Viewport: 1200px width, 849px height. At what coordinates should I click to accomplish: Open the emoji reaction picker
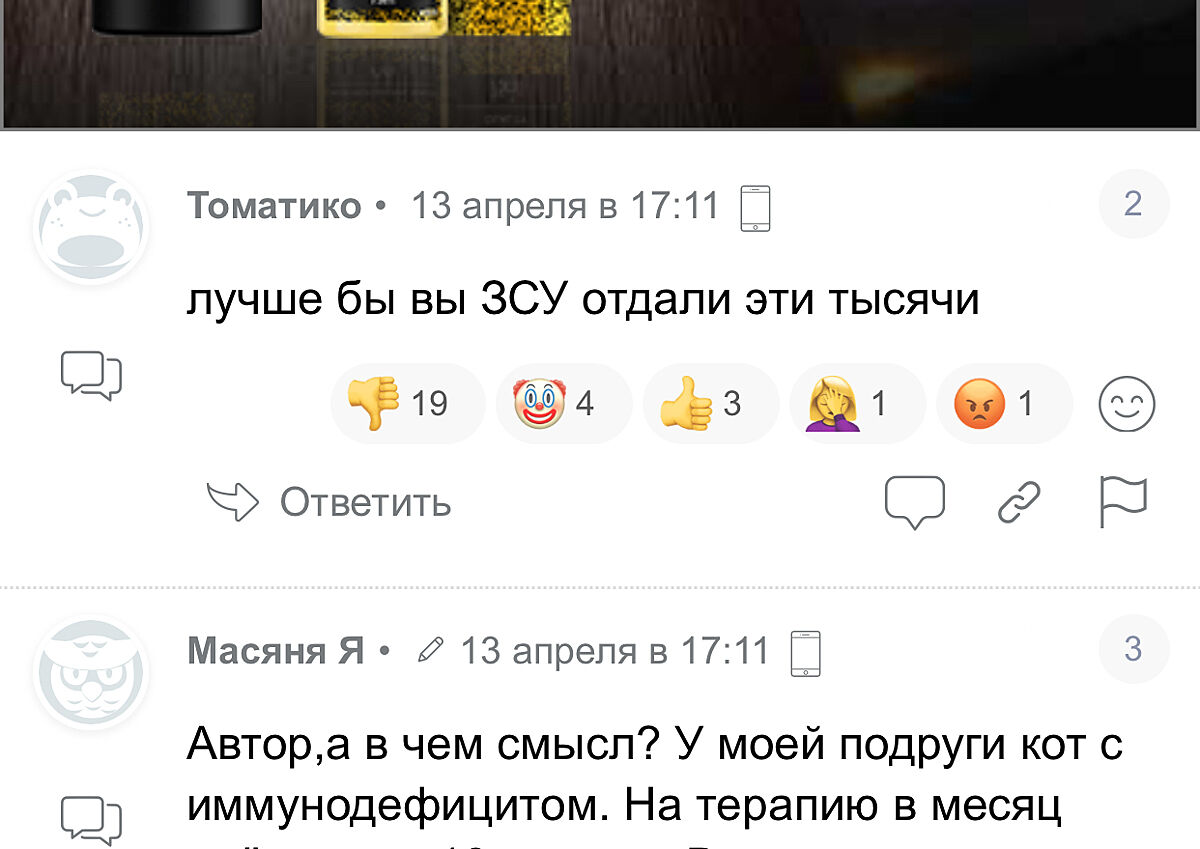coord(1127,405)
